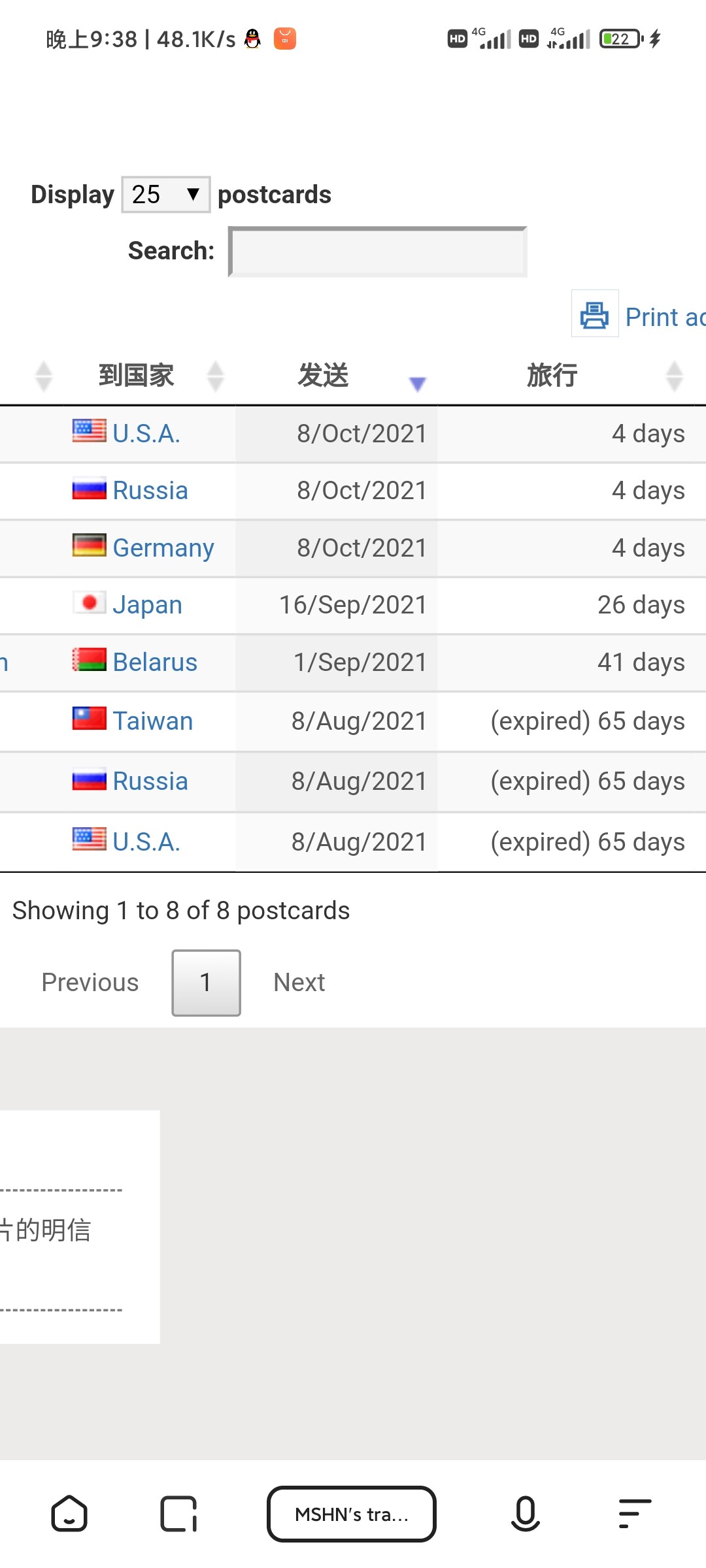
Task: Open U.S.A. link sent 8/Oct/2021
Action: pos(146,434)
